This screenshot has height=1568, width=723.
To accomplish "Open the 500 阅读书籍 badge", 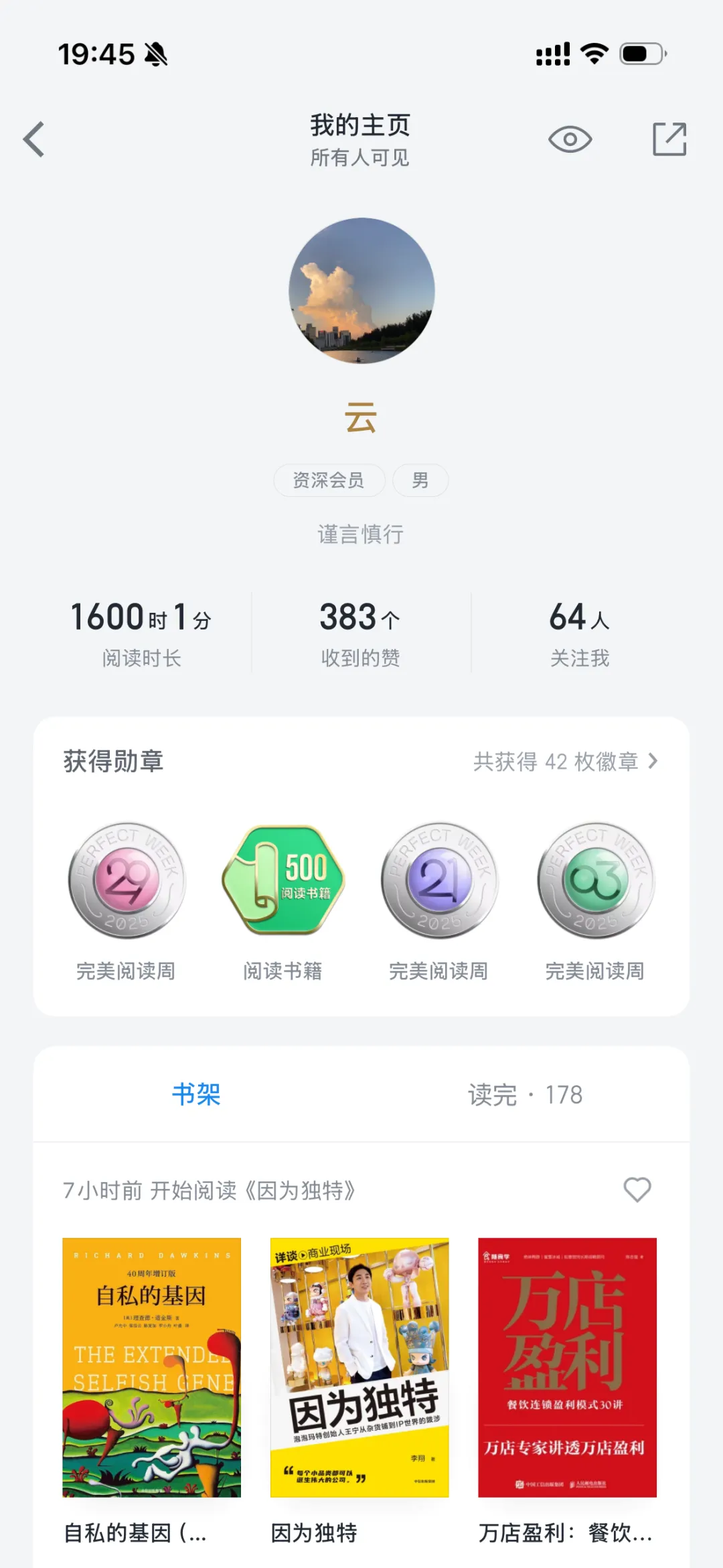I will pos(283,880).
